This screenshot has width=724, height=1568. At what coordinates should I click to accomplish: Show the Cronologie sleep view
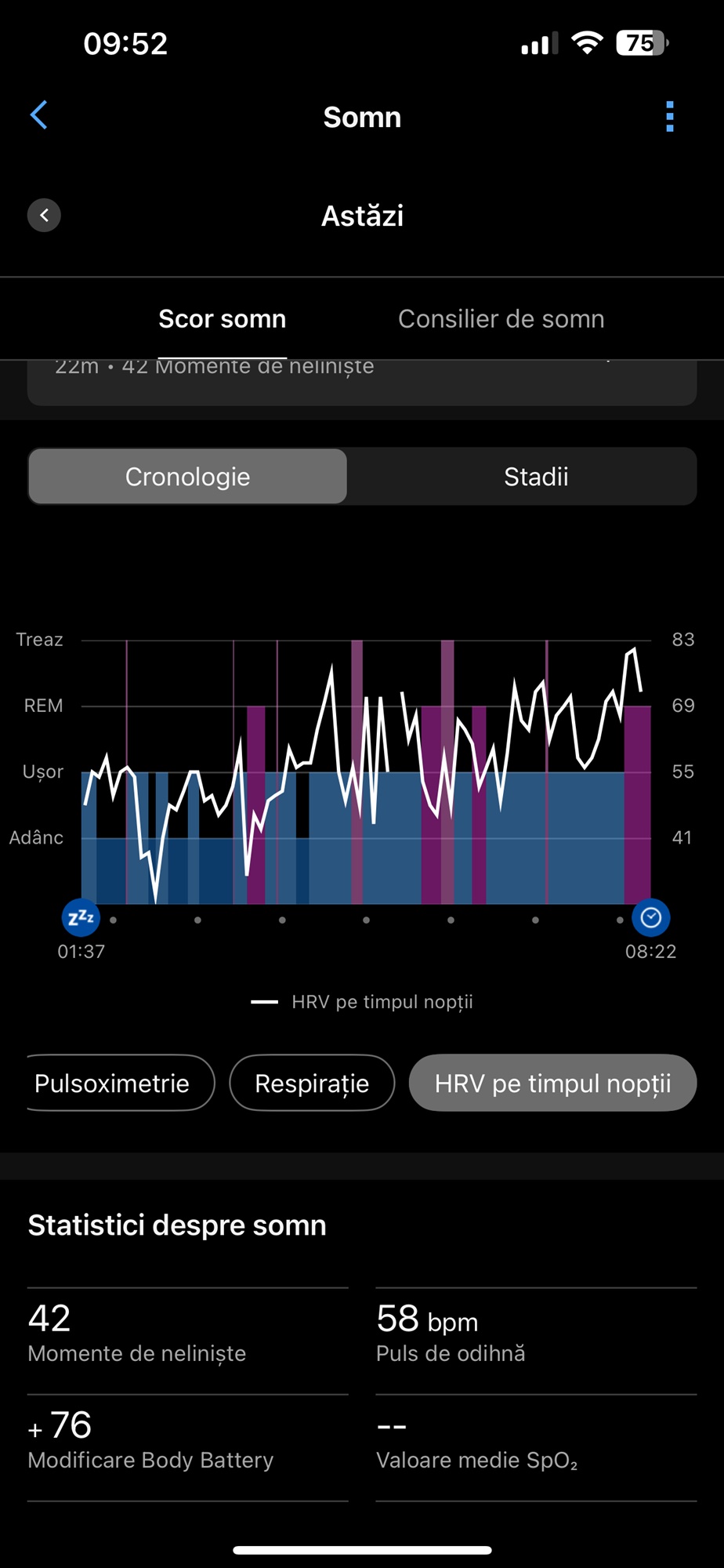pyautogui.click(x=188, y=477)
